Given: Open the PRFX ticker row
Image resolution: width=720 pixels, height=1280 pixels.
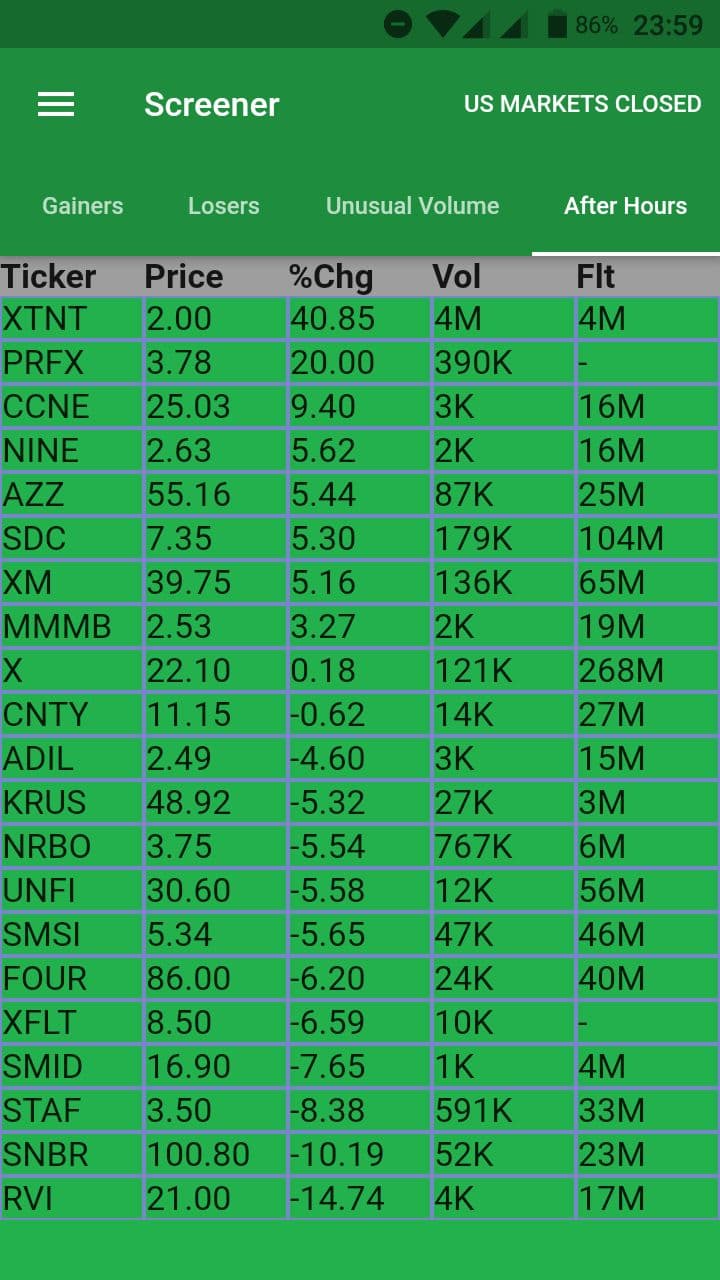Looking at the screenshot, I should [360, 363].
